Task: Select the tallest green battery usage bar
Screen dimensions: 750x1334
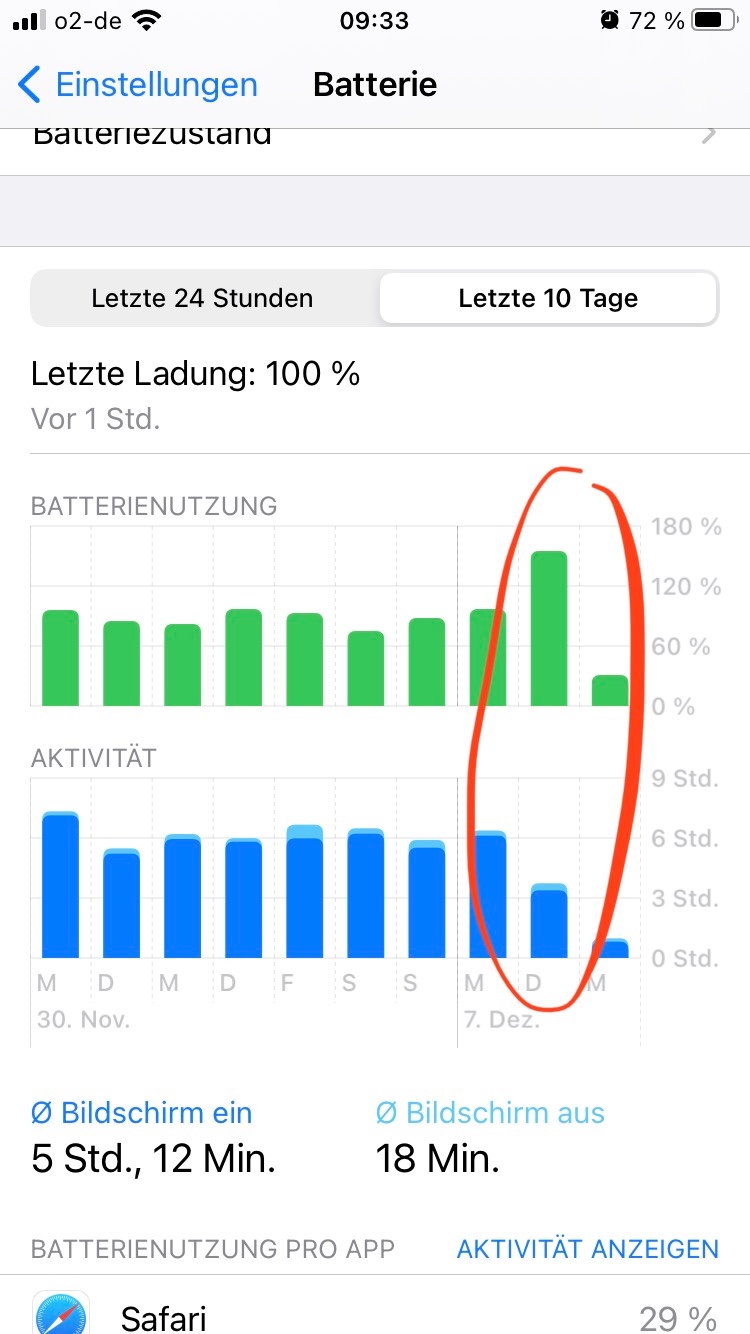Action: 548,628
